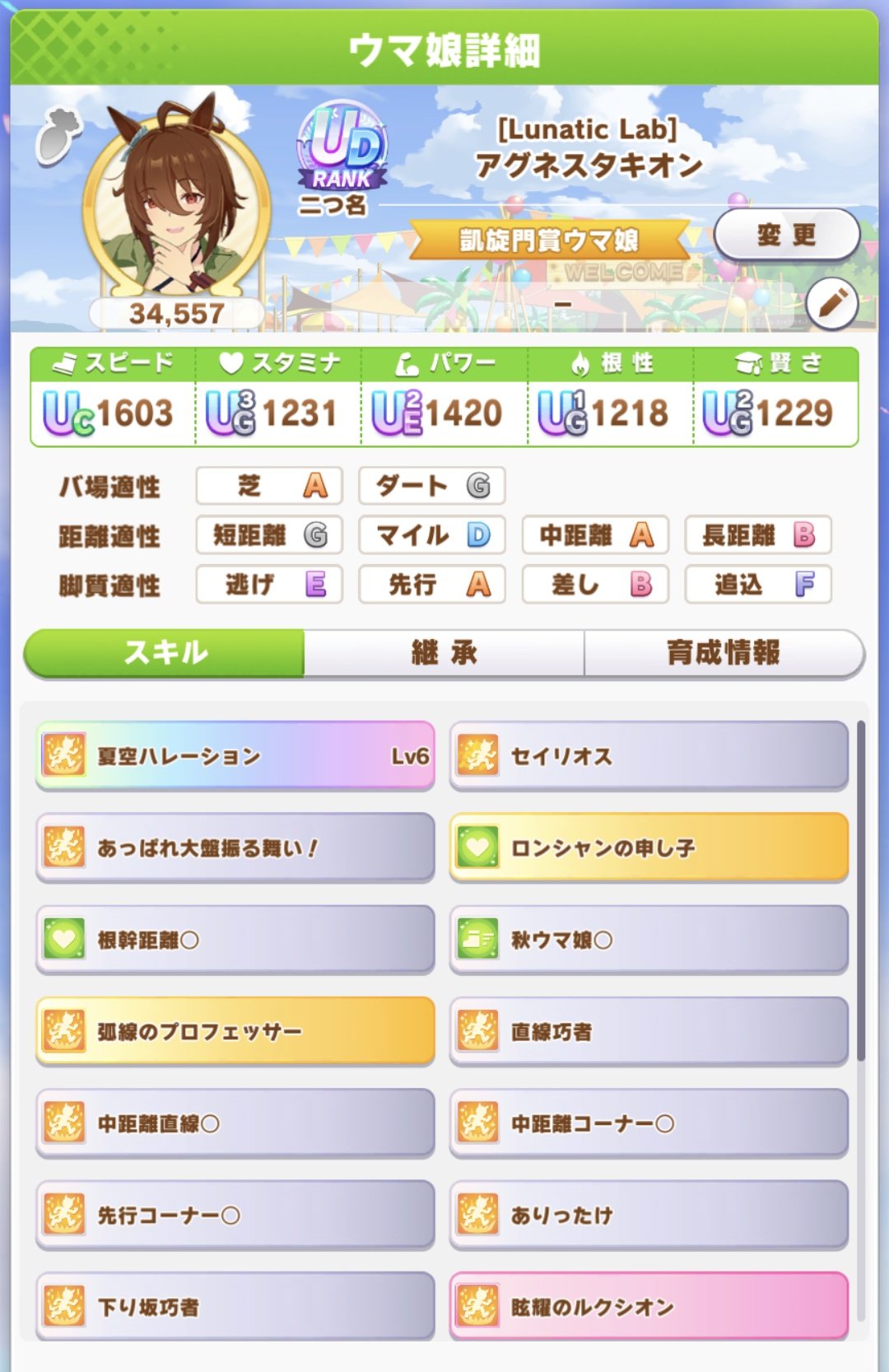889x1372 pixels.
Task: Open skill 中距離コーナー○
Action: tap(649, 1123)
